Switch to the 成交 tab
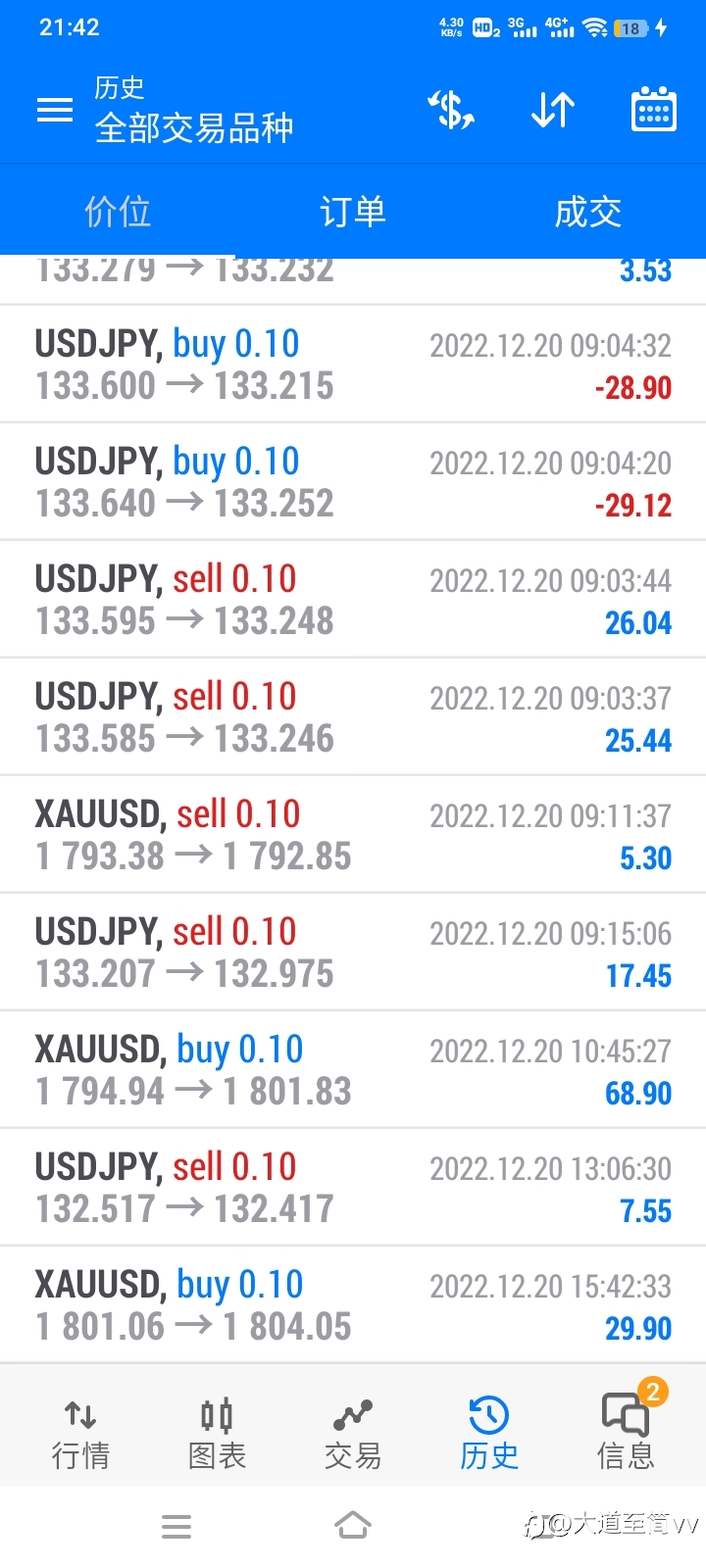Viewport: 706px width, 1568px height. point(588,212)
